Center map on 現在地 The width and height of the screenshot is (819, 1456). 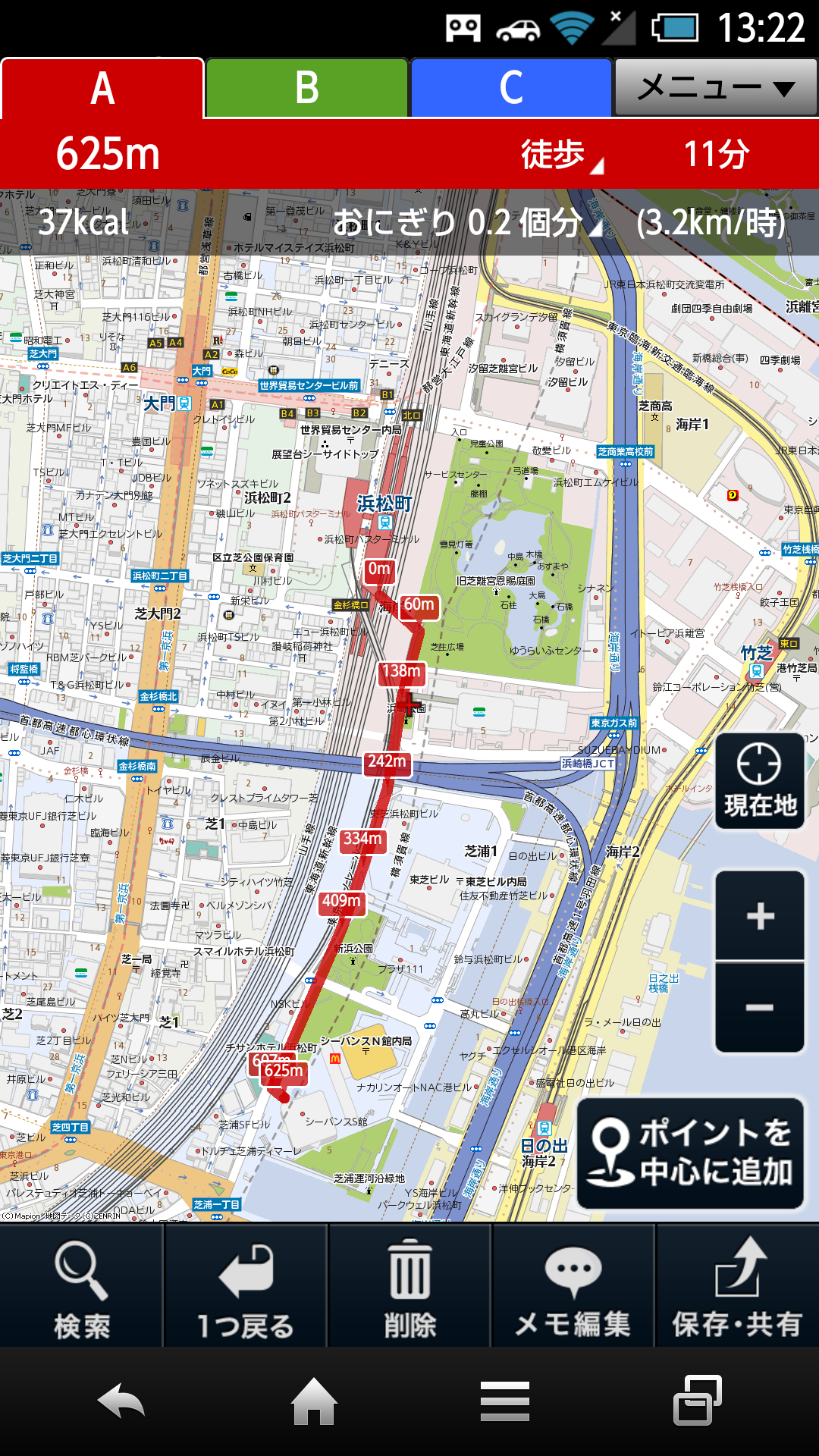click(759, 781)
